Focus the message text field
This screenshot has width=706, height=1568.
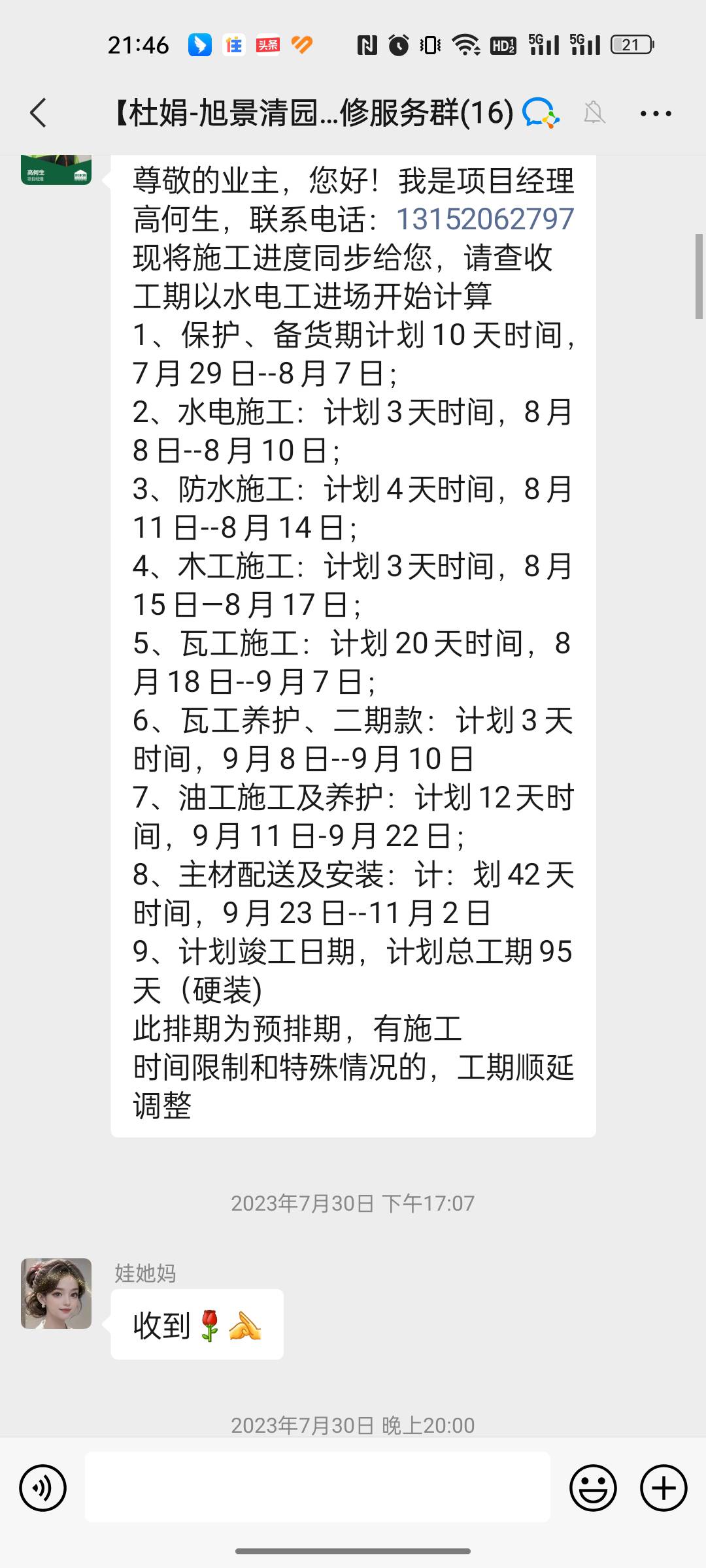point(317,1487)
